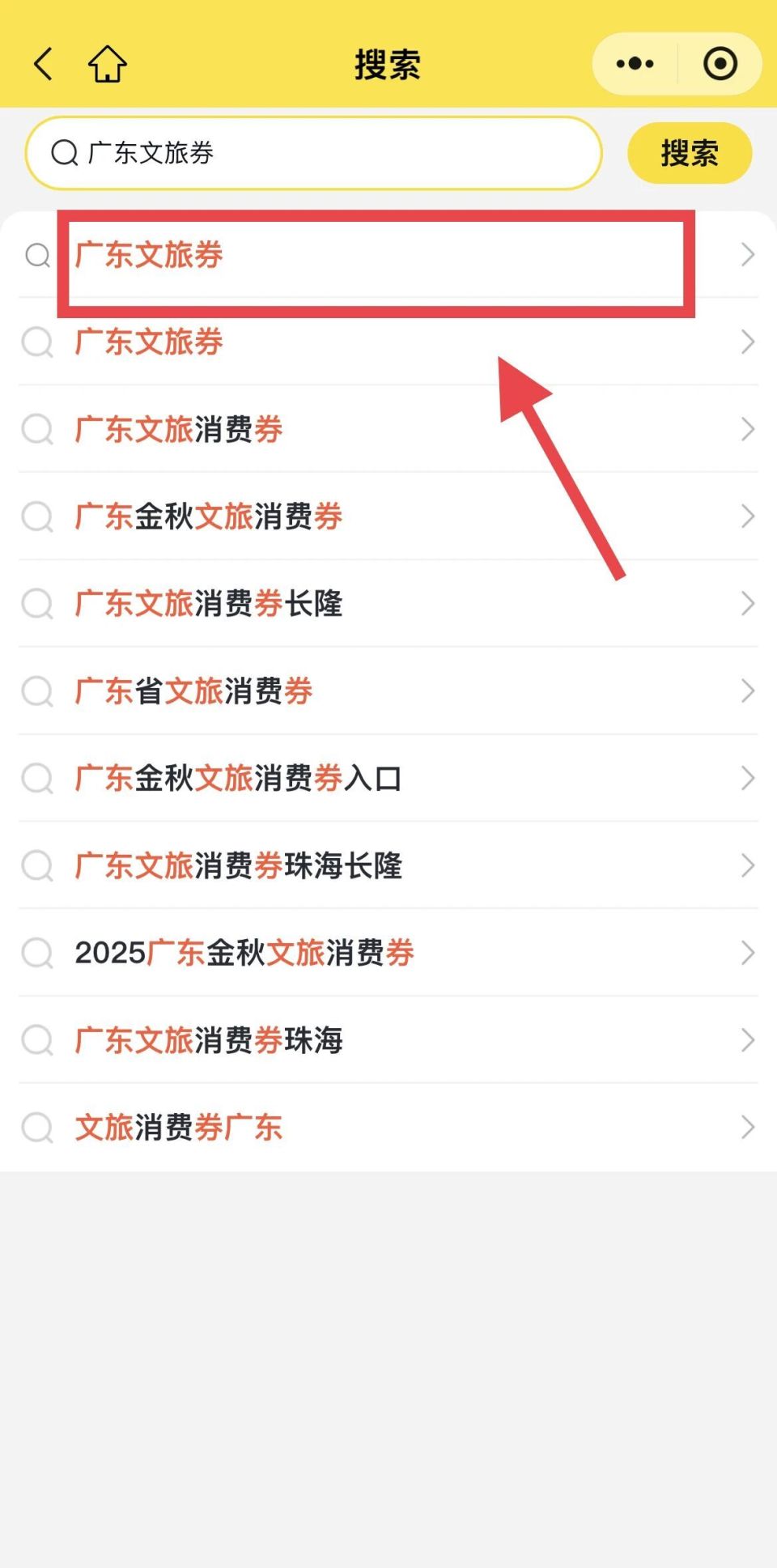
Task: Click the back arrow at top left
Action: 42,63
